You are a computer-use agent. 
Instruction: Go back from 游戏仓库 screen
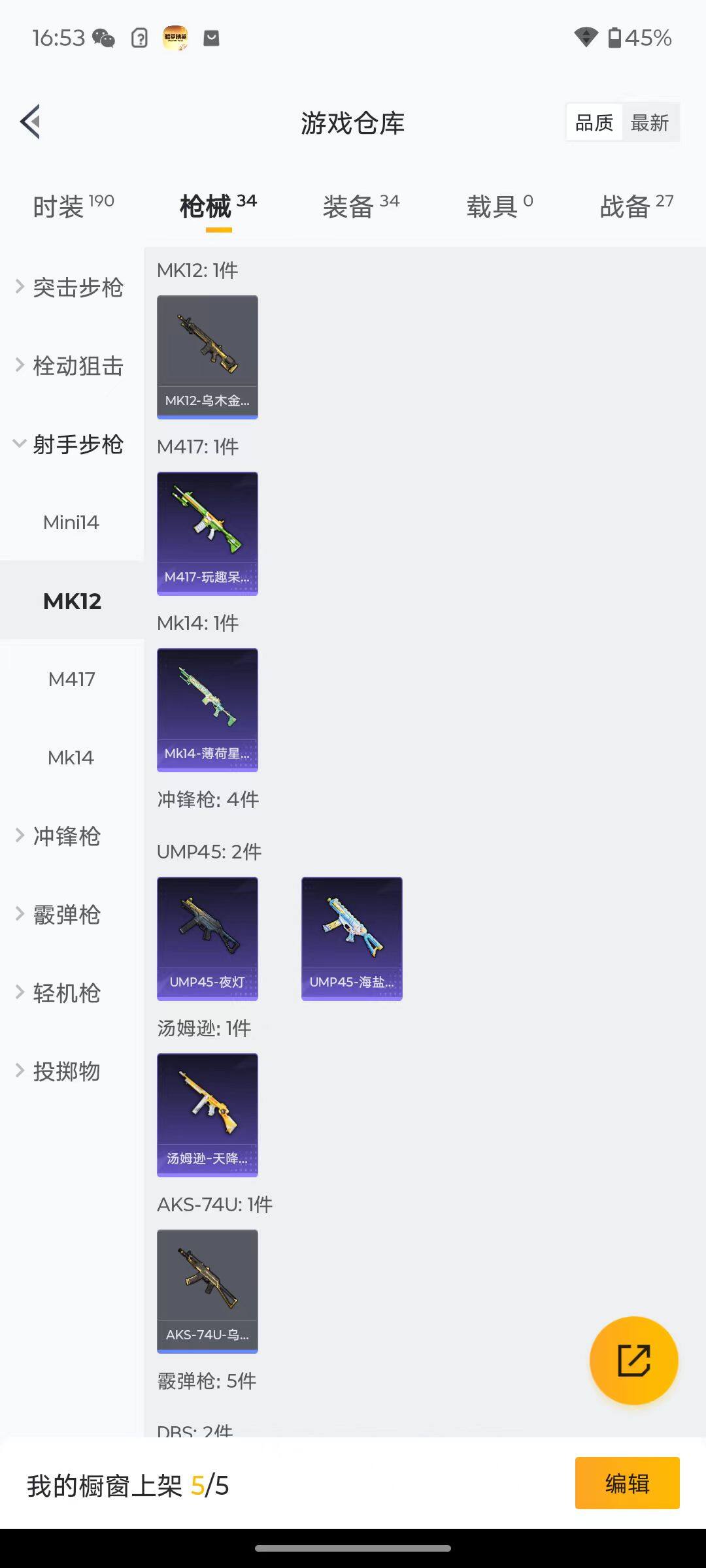click(x=31, y=122)
